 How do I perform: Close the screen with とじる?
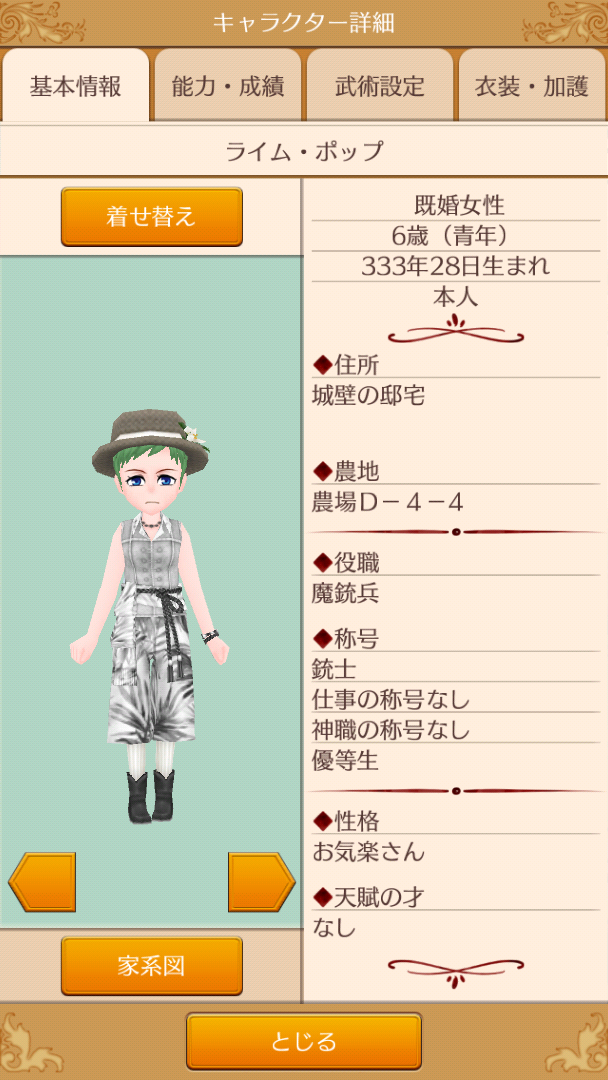(304, 1041)
